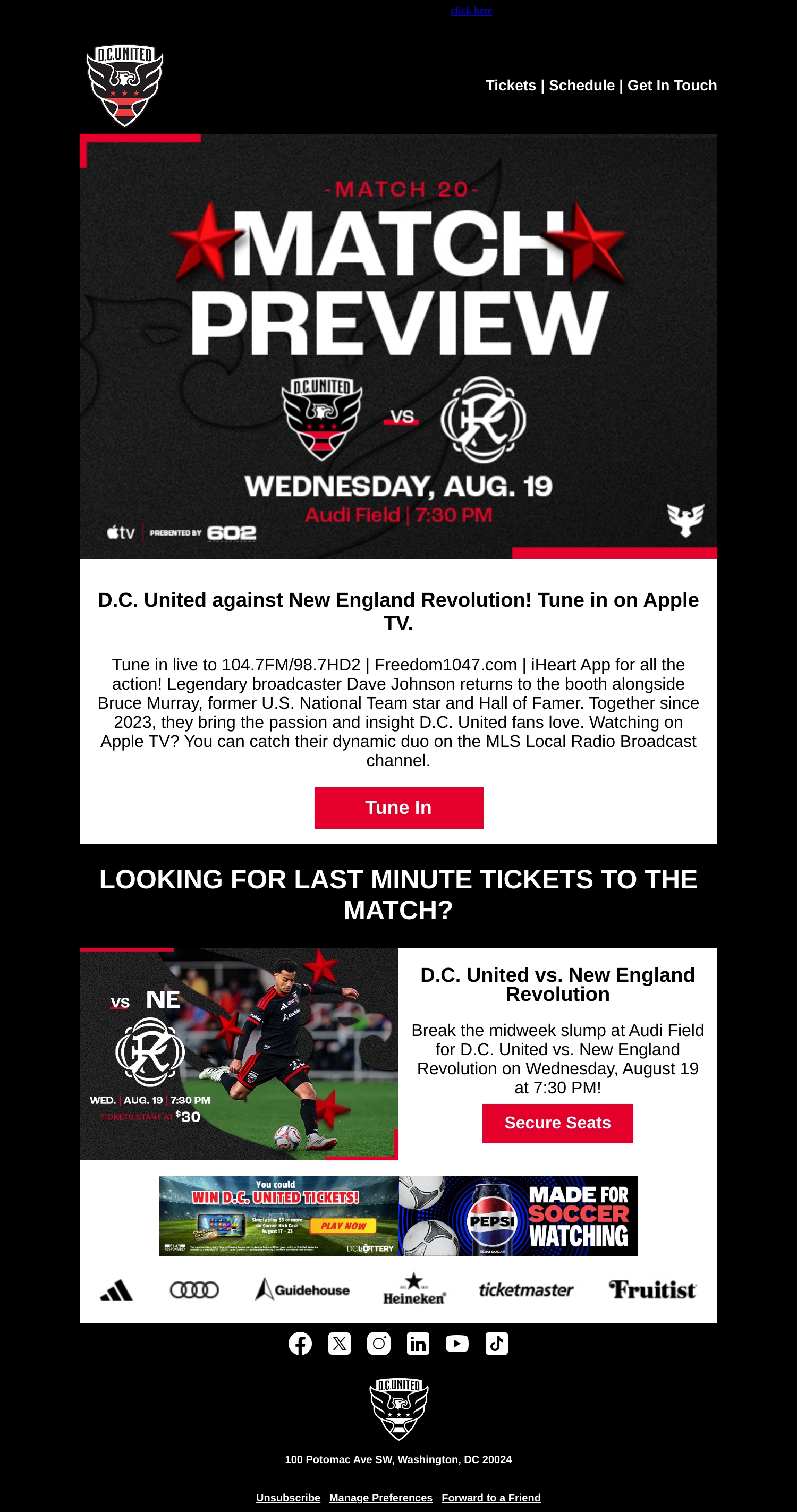Select Forward to a Friend
The width and height of the screenshot is (797, 1512).
(x=491, y=1497)
